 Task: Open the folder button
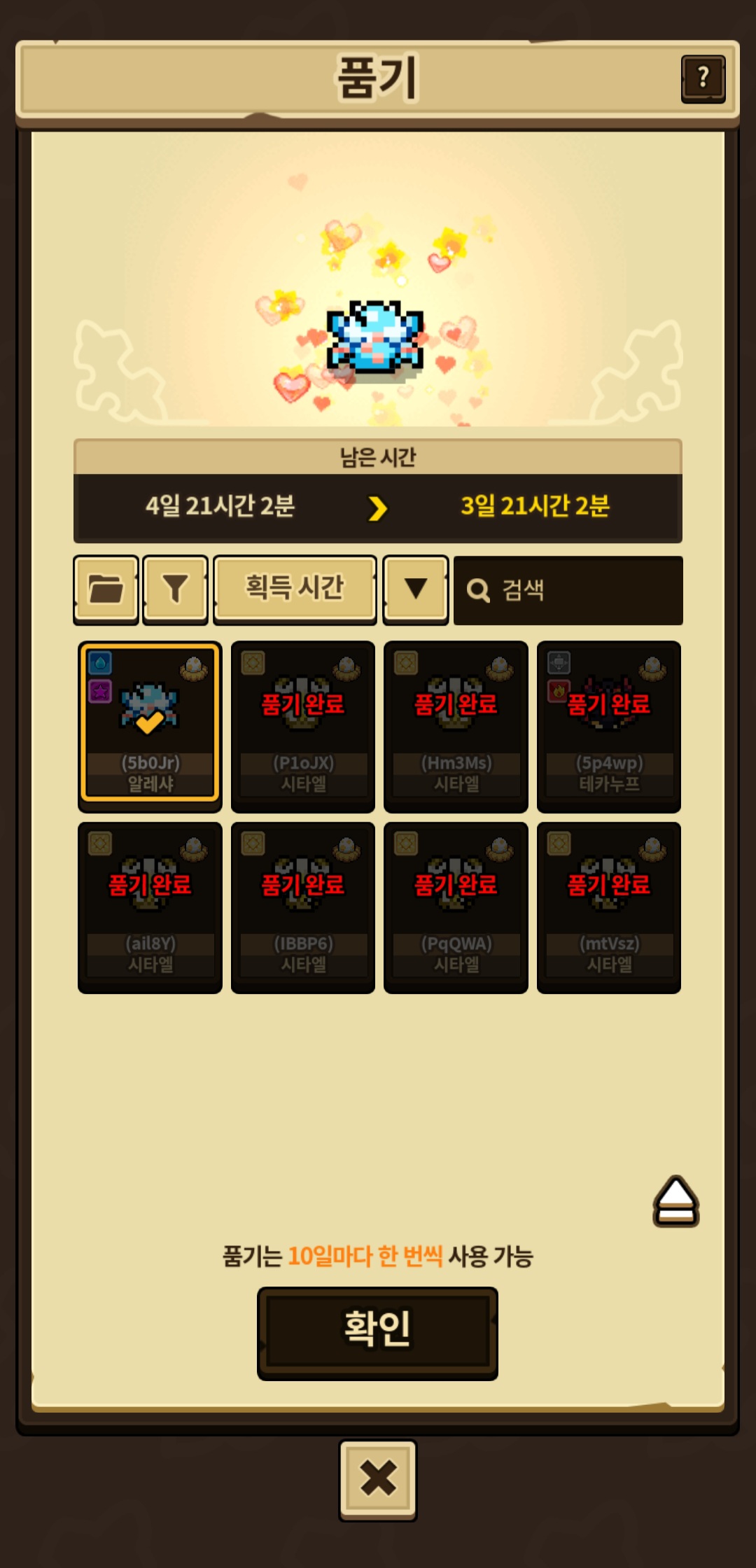[106, 588]
